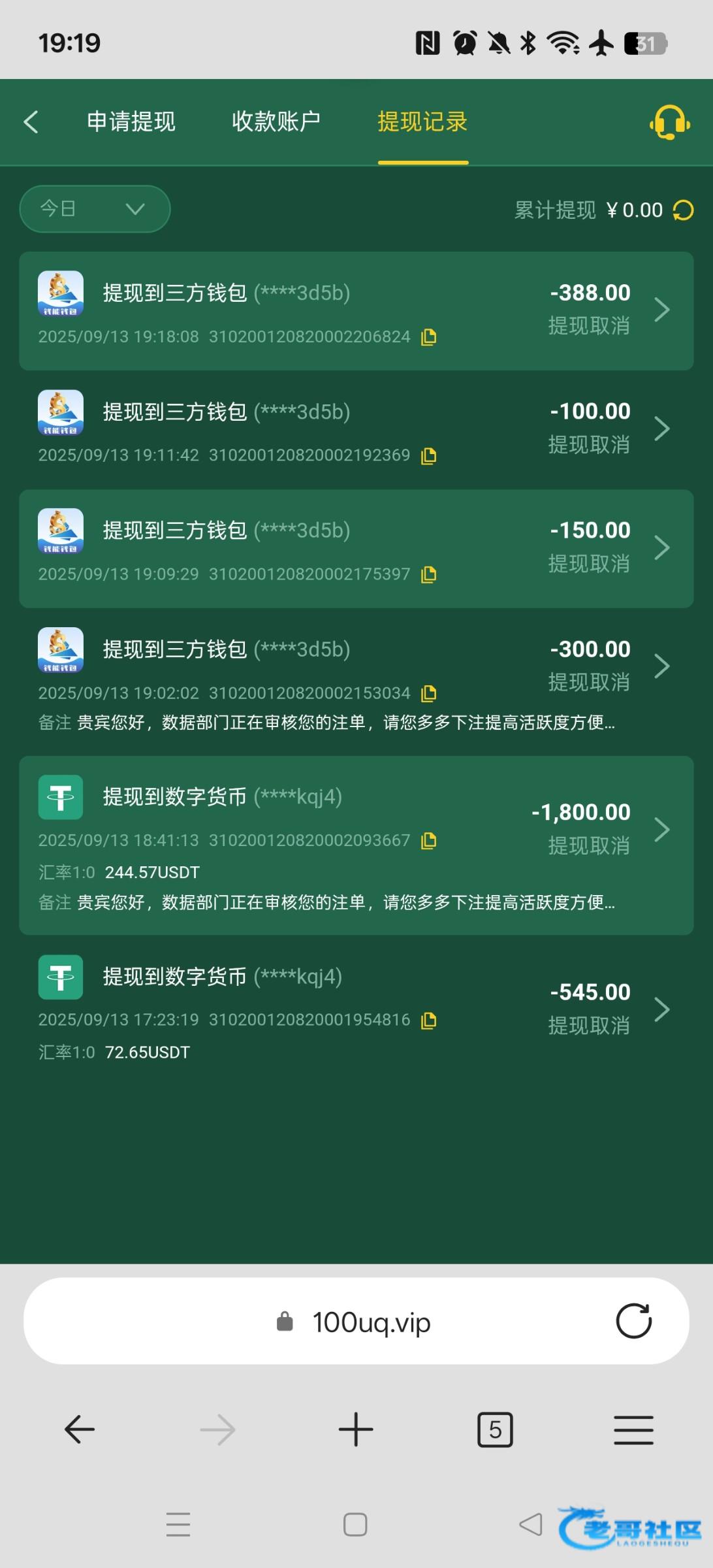This screenshot has width=713, height=1568.
Task: Open the -1,800.00 digital currency withdrawal
Action: [661, 830]
